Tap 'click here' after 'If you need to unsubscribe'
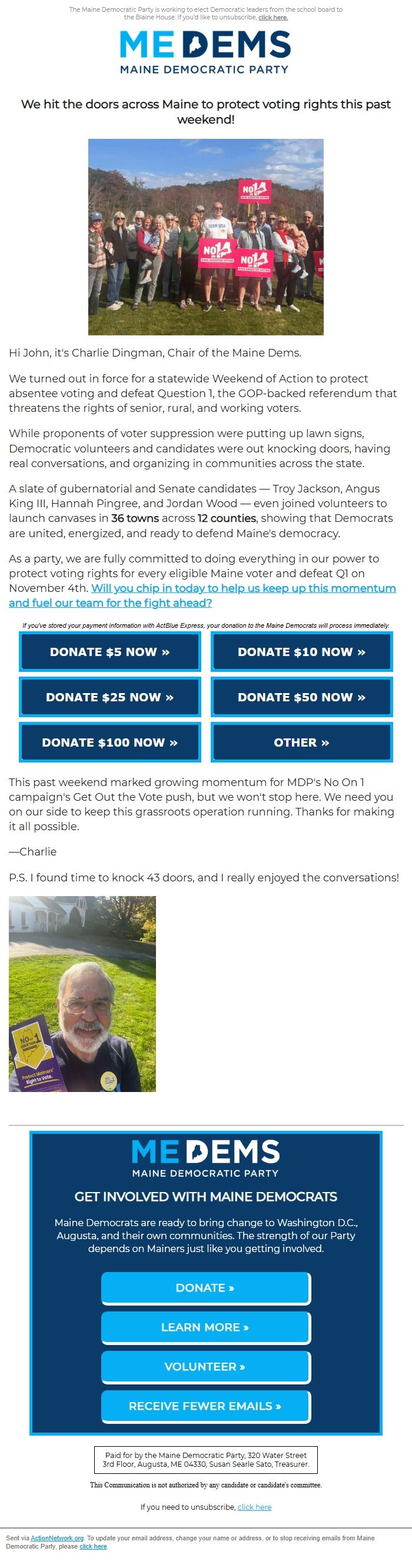 coord(254,1507)
